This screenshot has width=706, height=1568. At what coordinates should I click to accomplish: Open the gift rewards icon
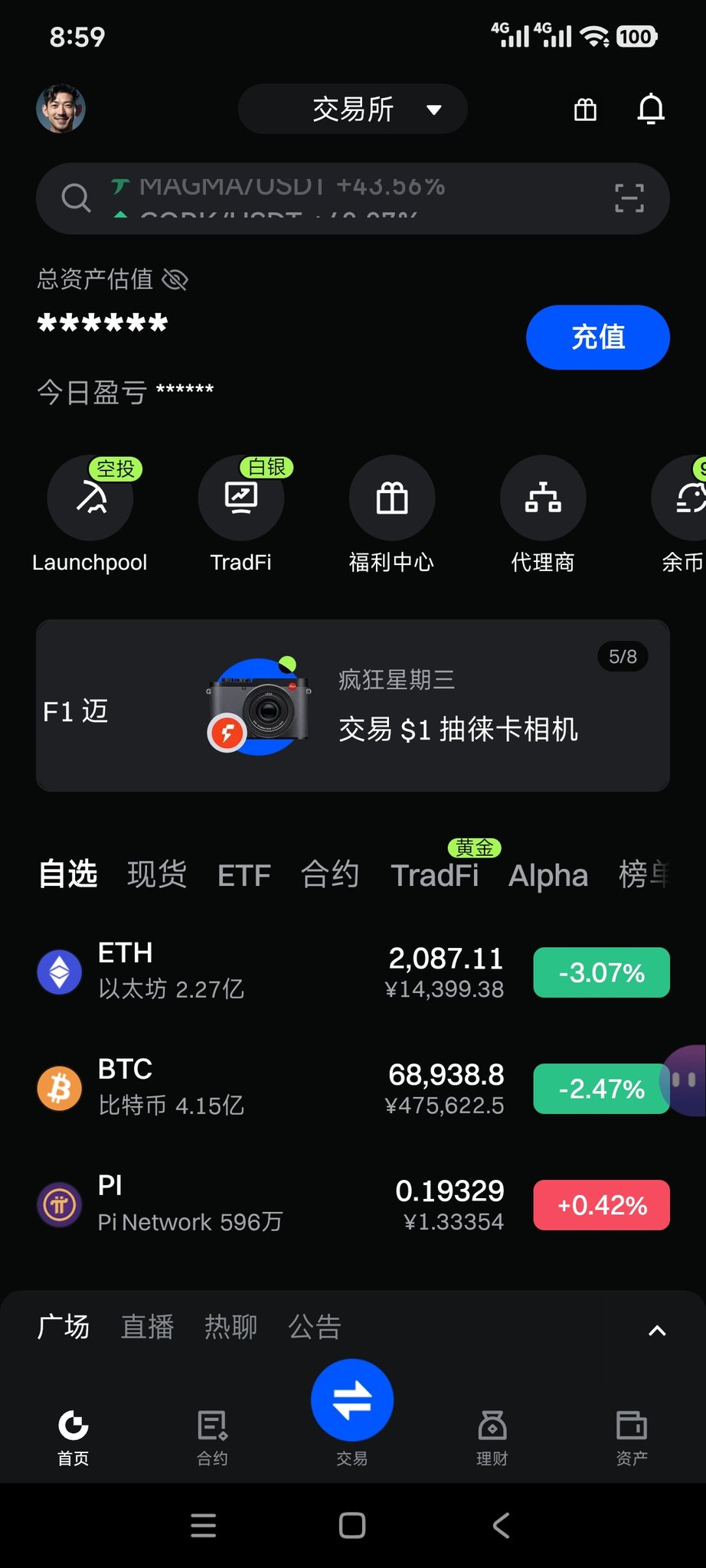(586, 109)
